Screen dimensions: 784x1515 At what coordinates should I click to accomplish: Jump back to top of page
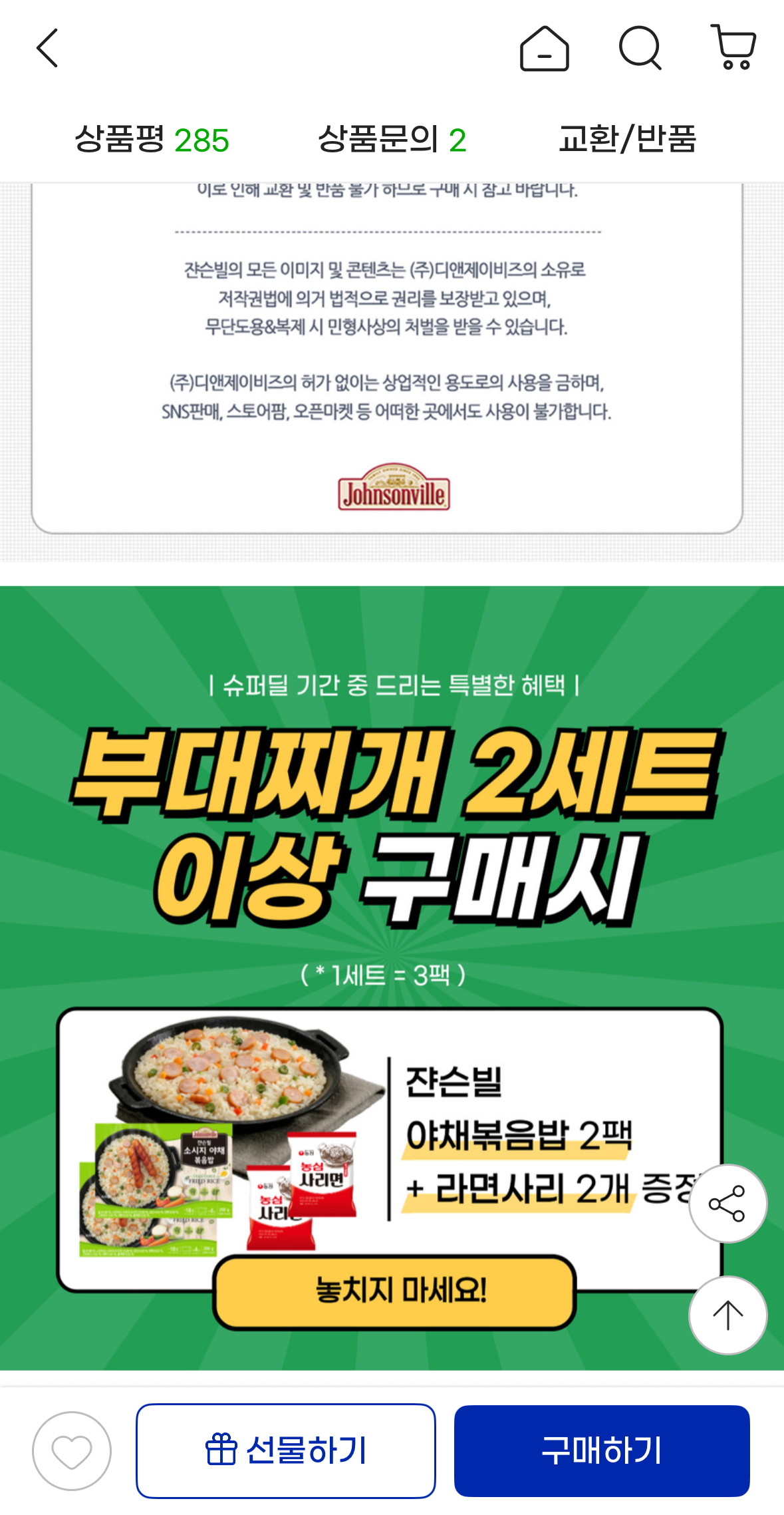(727, 1315)
